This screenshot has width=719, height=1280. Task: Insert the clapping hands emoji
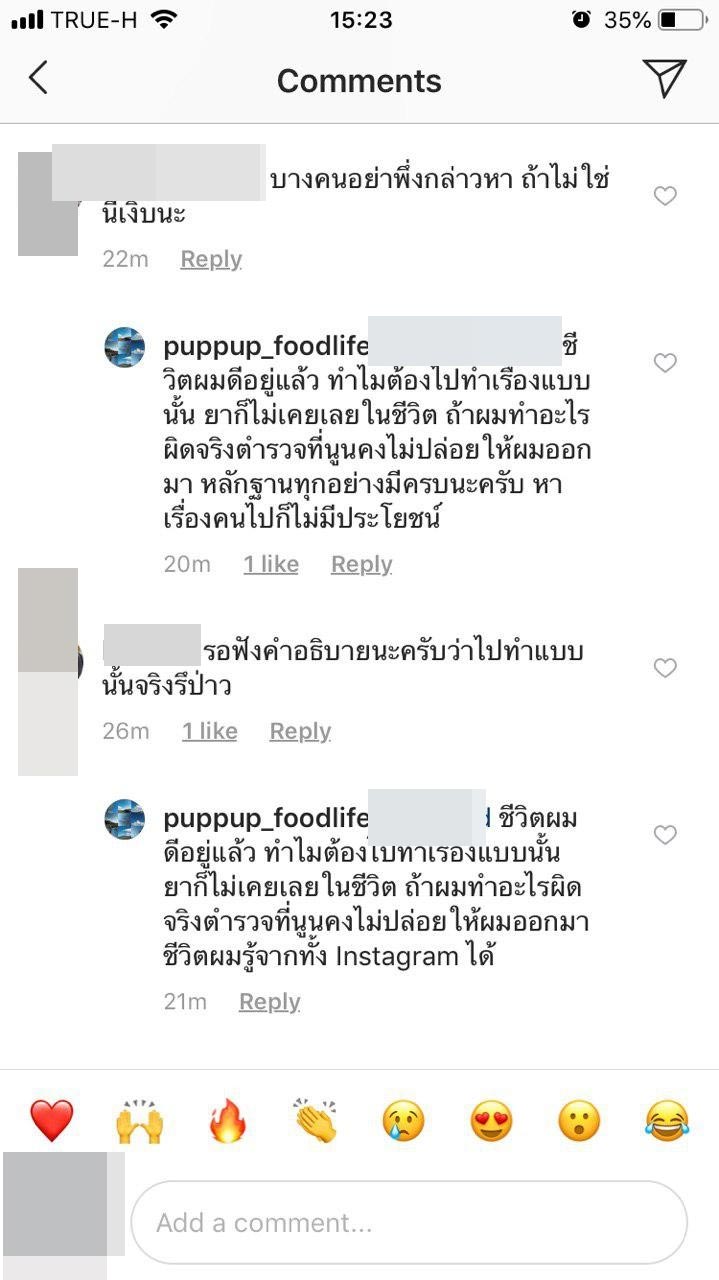click(x=316, y=1120)
